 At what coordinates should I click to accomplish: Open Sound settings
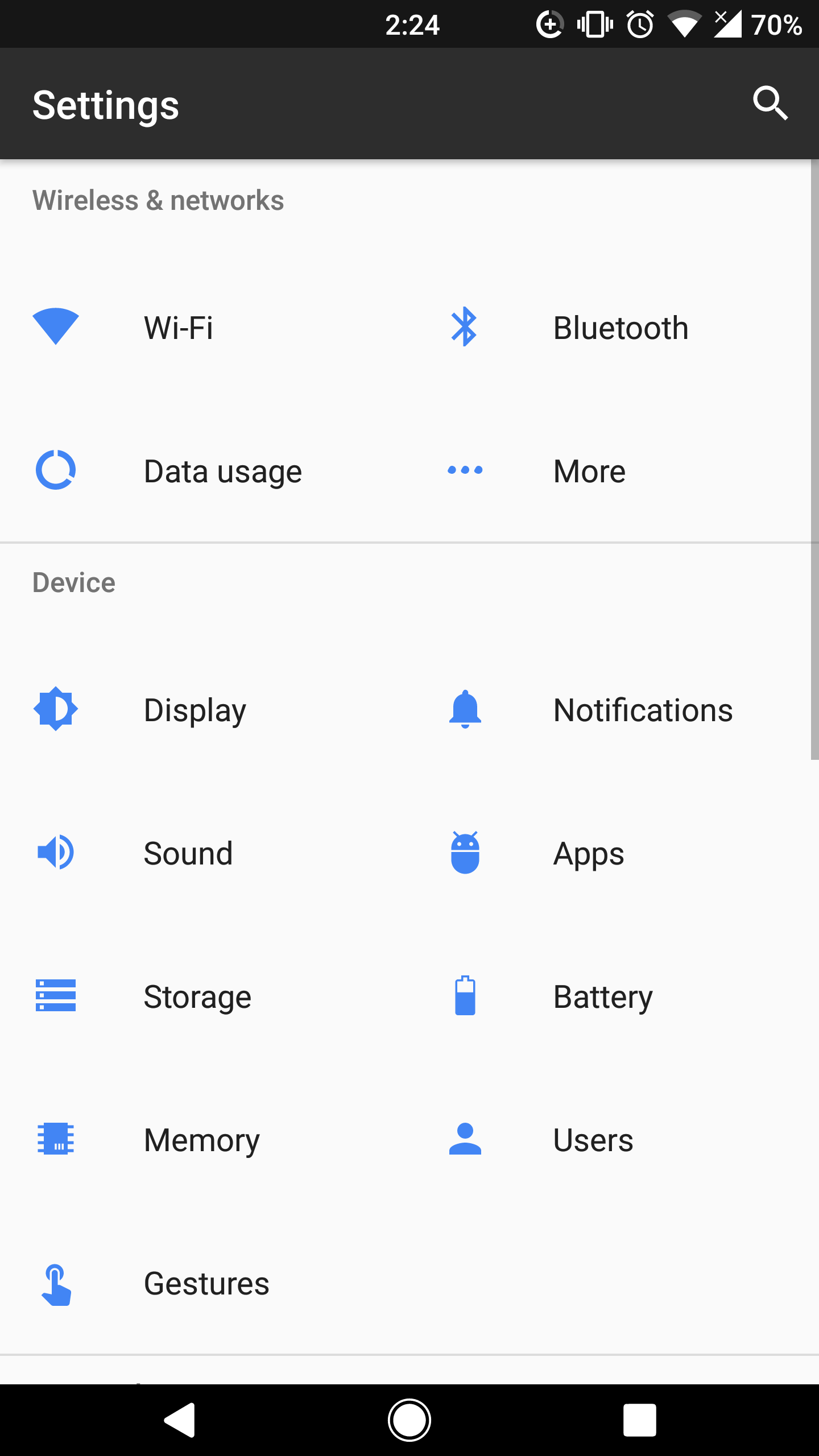point(188,853)
